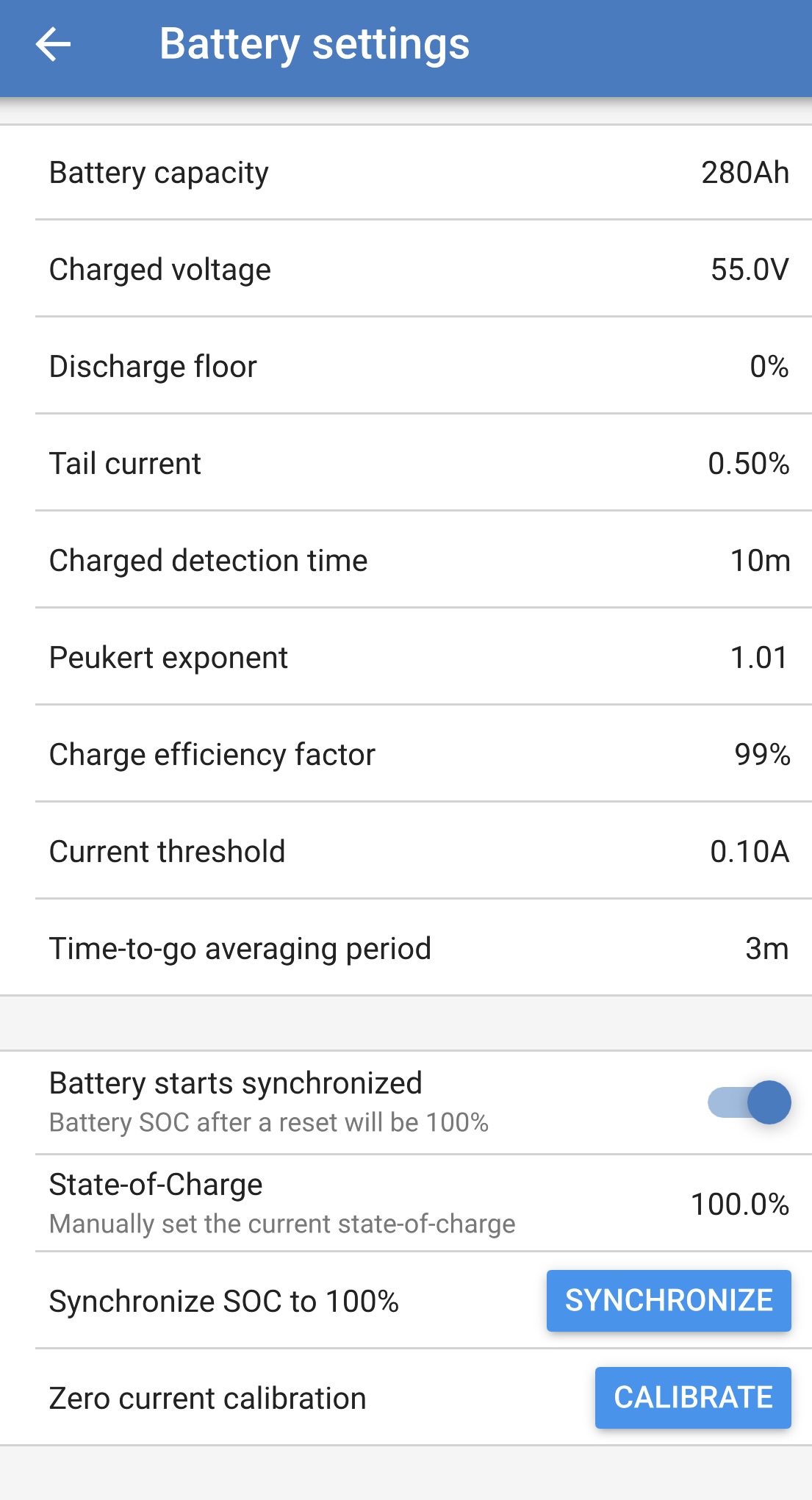
Task: Open the Battery capacity setting
Action: tap(406, 173)
